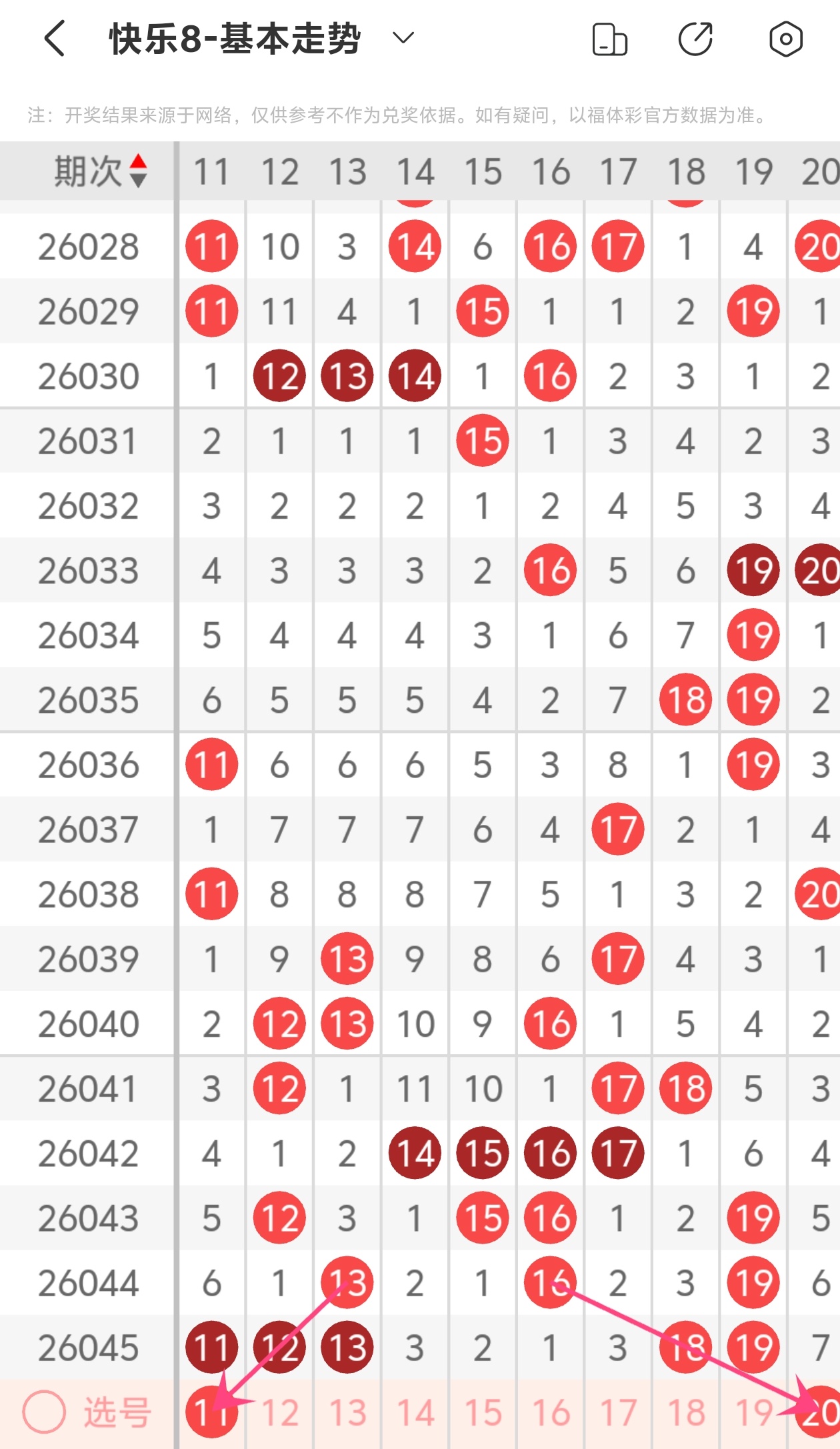Screen dimensions: 840x1449
Task: Tap the screen orientation icon
Action: [610, 39]
